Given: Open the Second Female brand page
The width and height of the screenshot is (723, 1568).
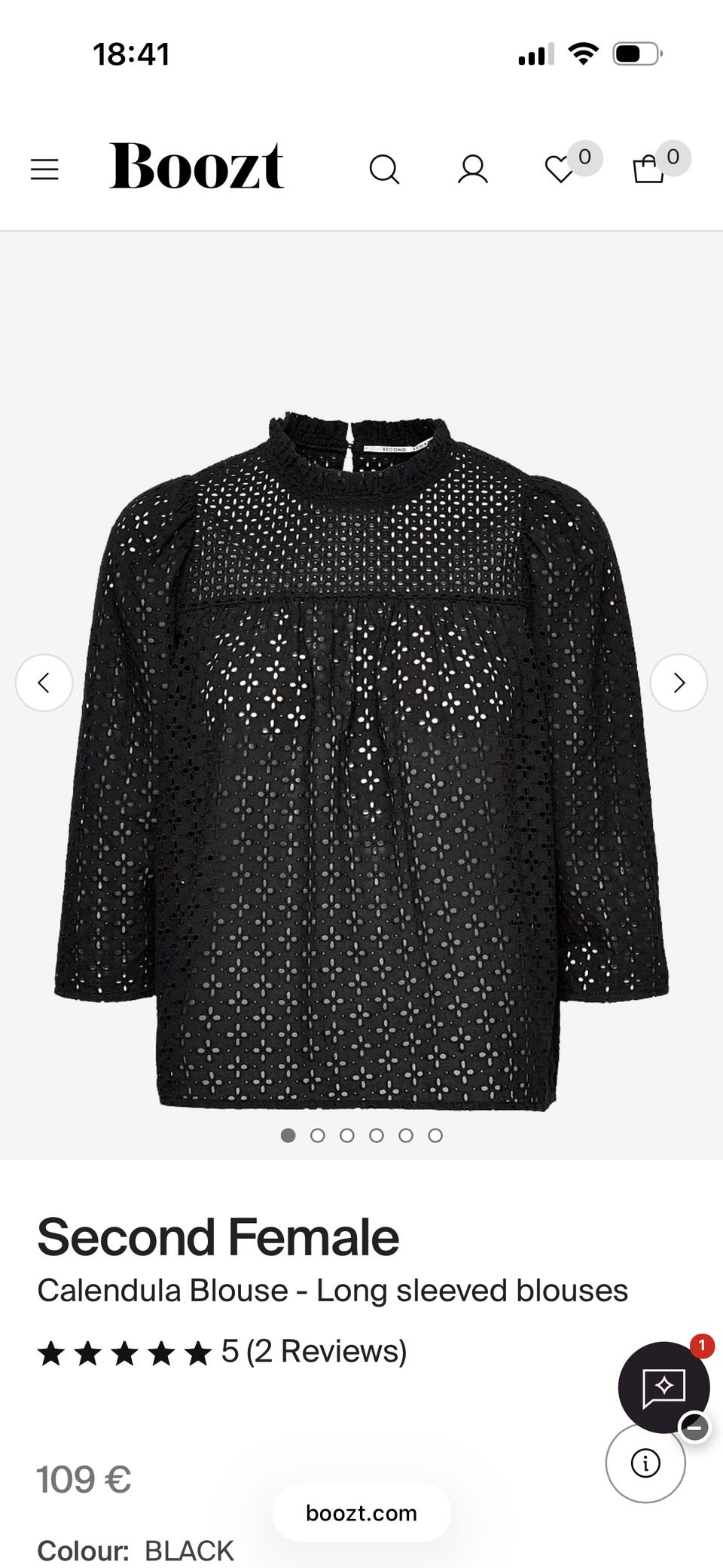Looking at the screenshot, I should tap(218, 1237).
